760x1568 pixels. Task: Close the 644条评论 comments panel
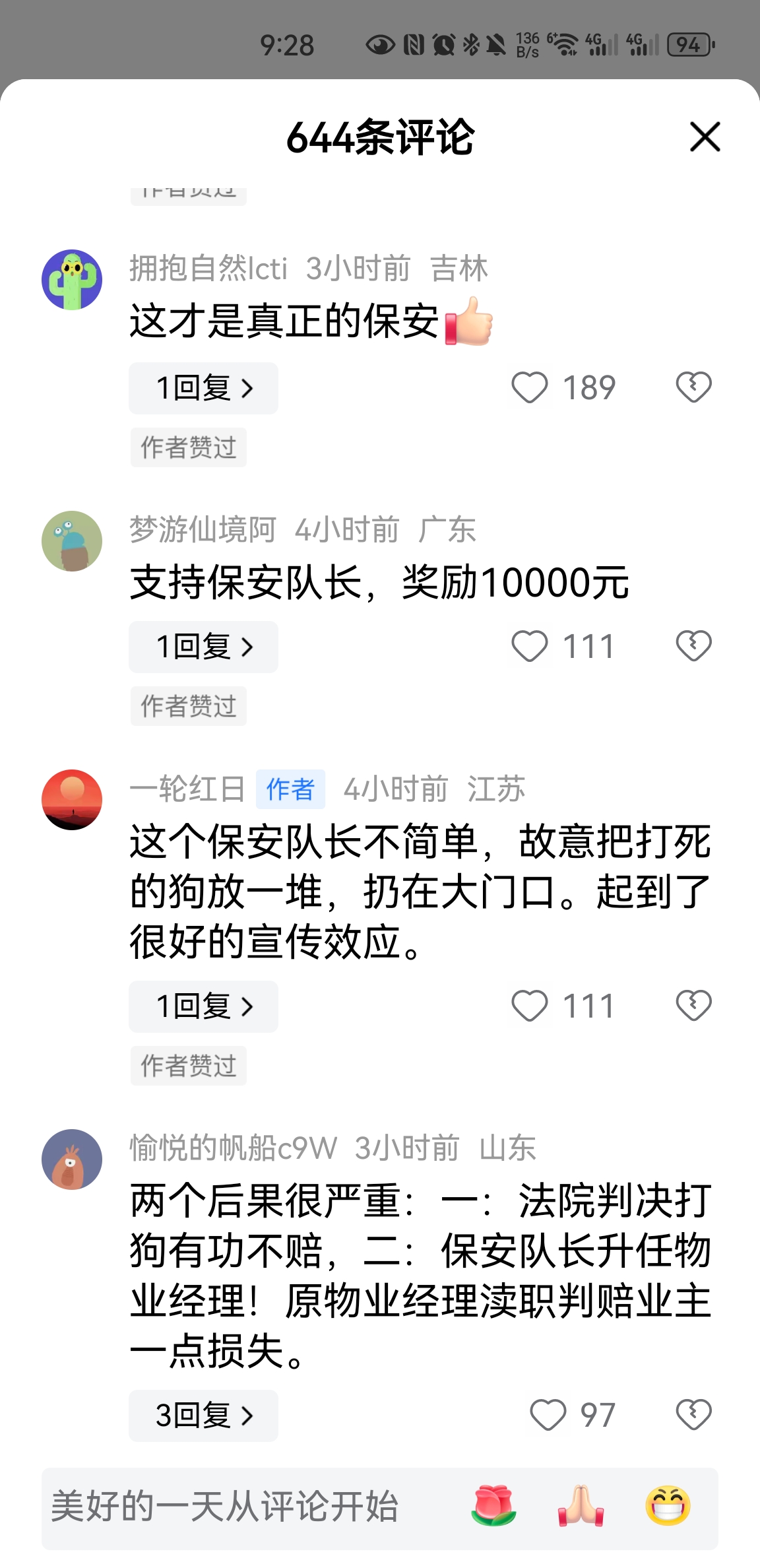pyautogui.click(x=705, y=137)
